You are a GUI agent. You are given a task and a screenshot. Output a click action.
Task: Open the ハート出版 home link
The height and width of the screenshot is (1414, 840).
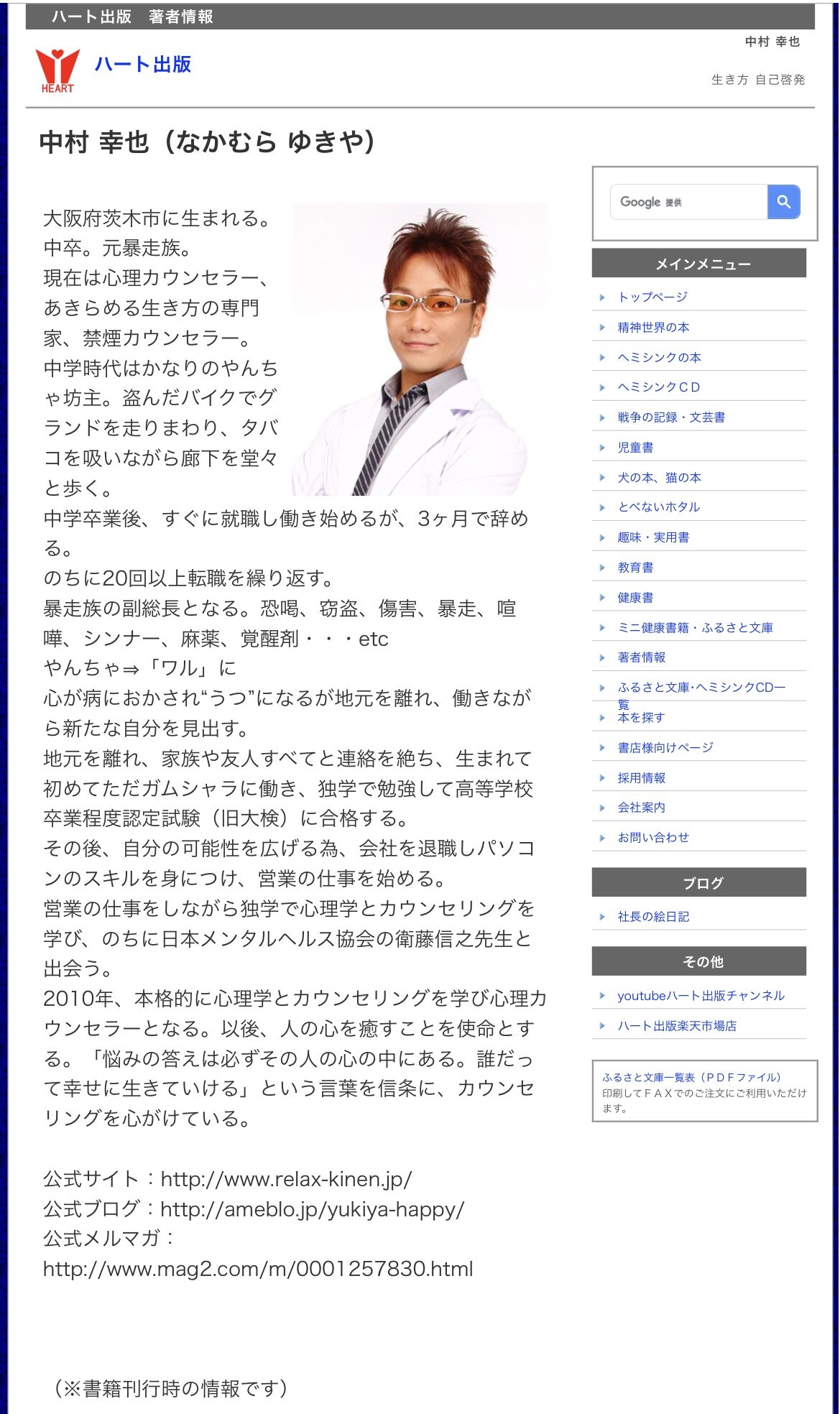coord(142,64)
